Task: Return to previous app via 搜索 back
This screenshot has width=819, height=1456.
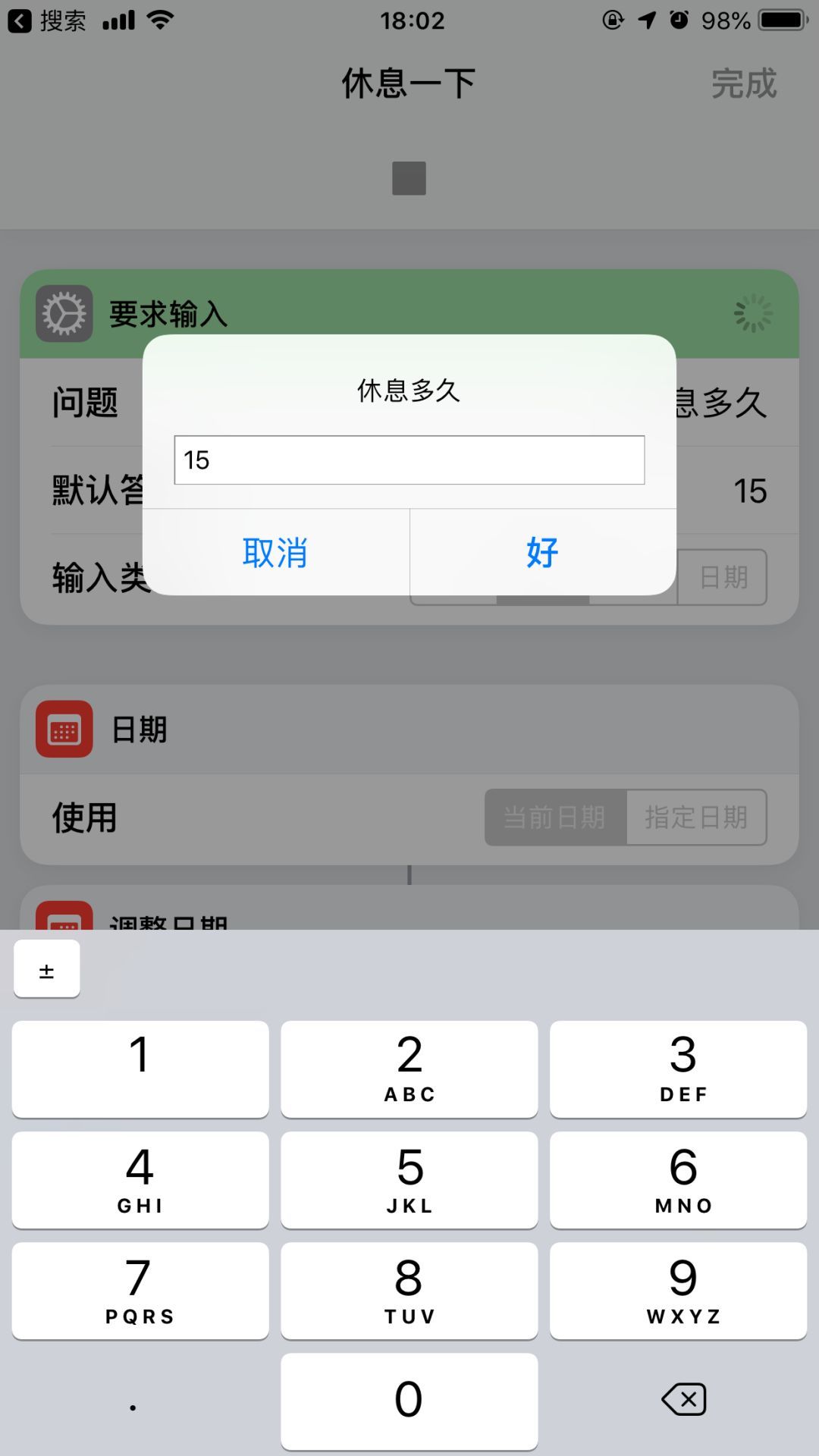Action: pyautogui.click(x=47, y=20)
